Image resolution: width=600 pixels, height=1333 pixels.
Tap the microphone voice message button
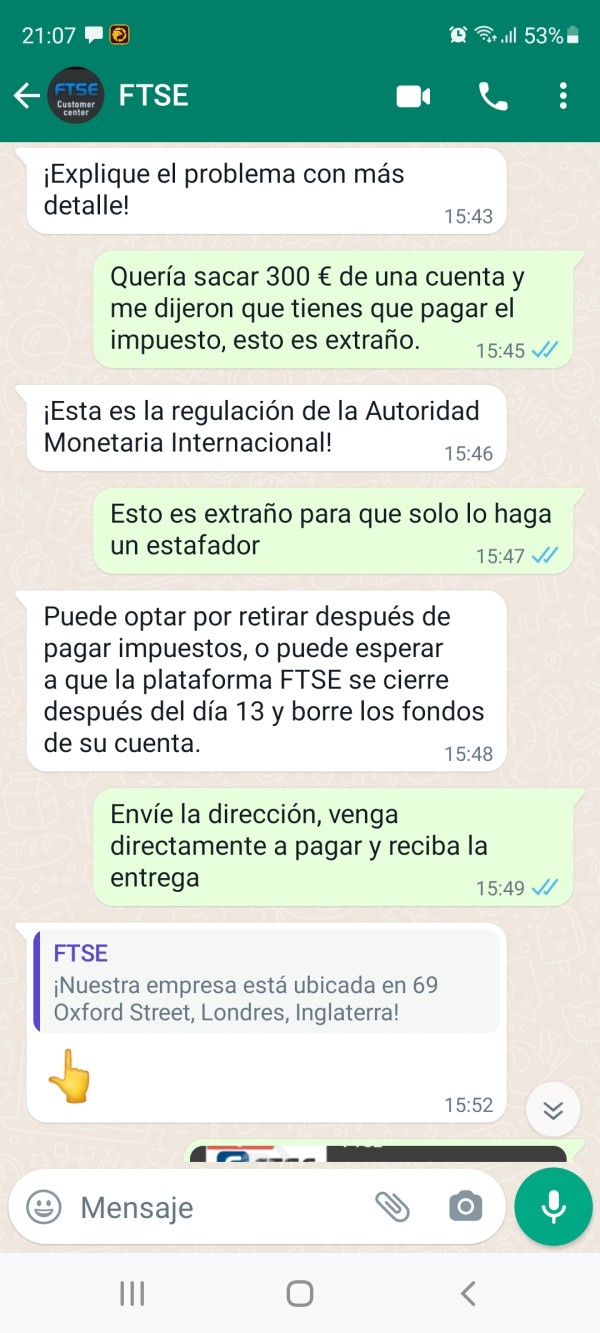553,1207
